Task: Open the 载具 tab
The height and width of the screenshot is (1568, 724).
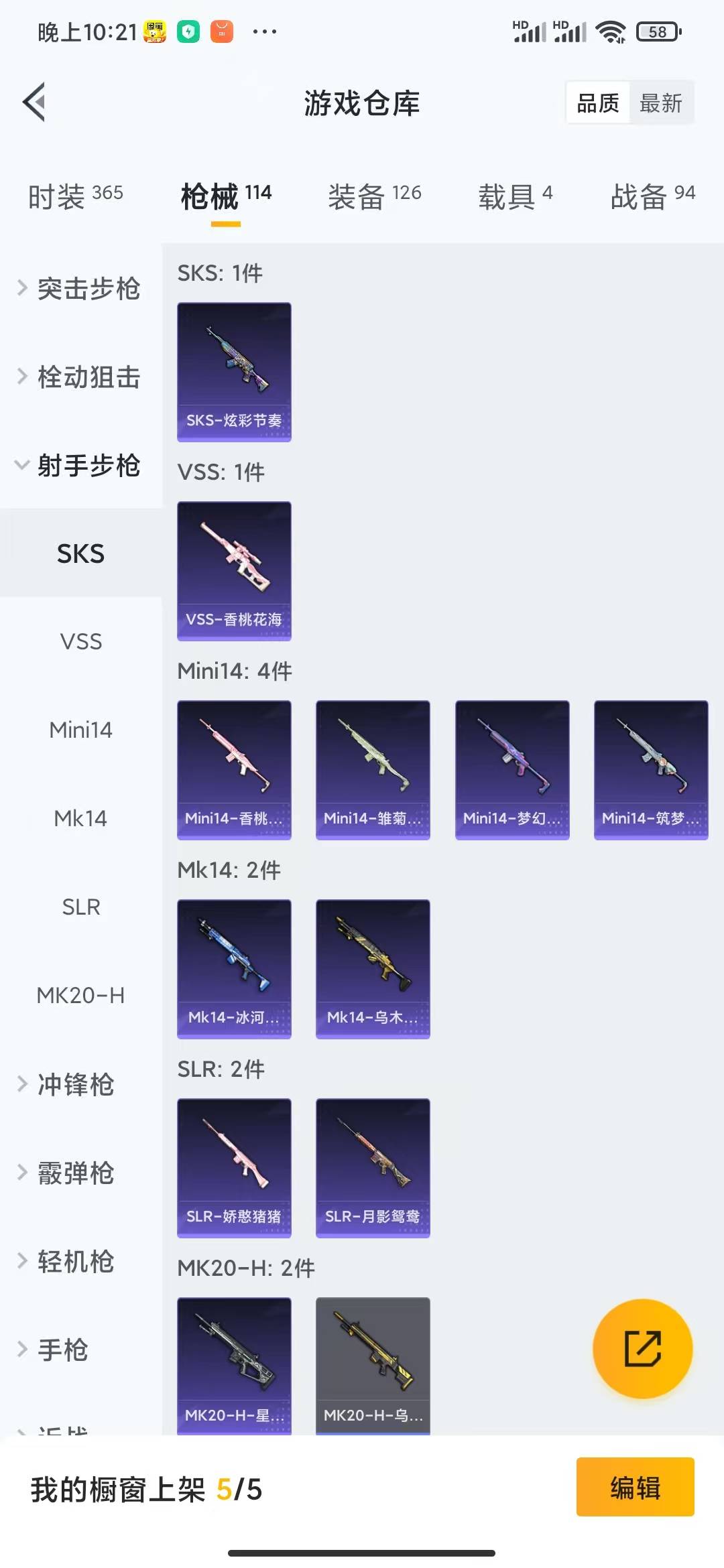Action: (x=515, y=196)
